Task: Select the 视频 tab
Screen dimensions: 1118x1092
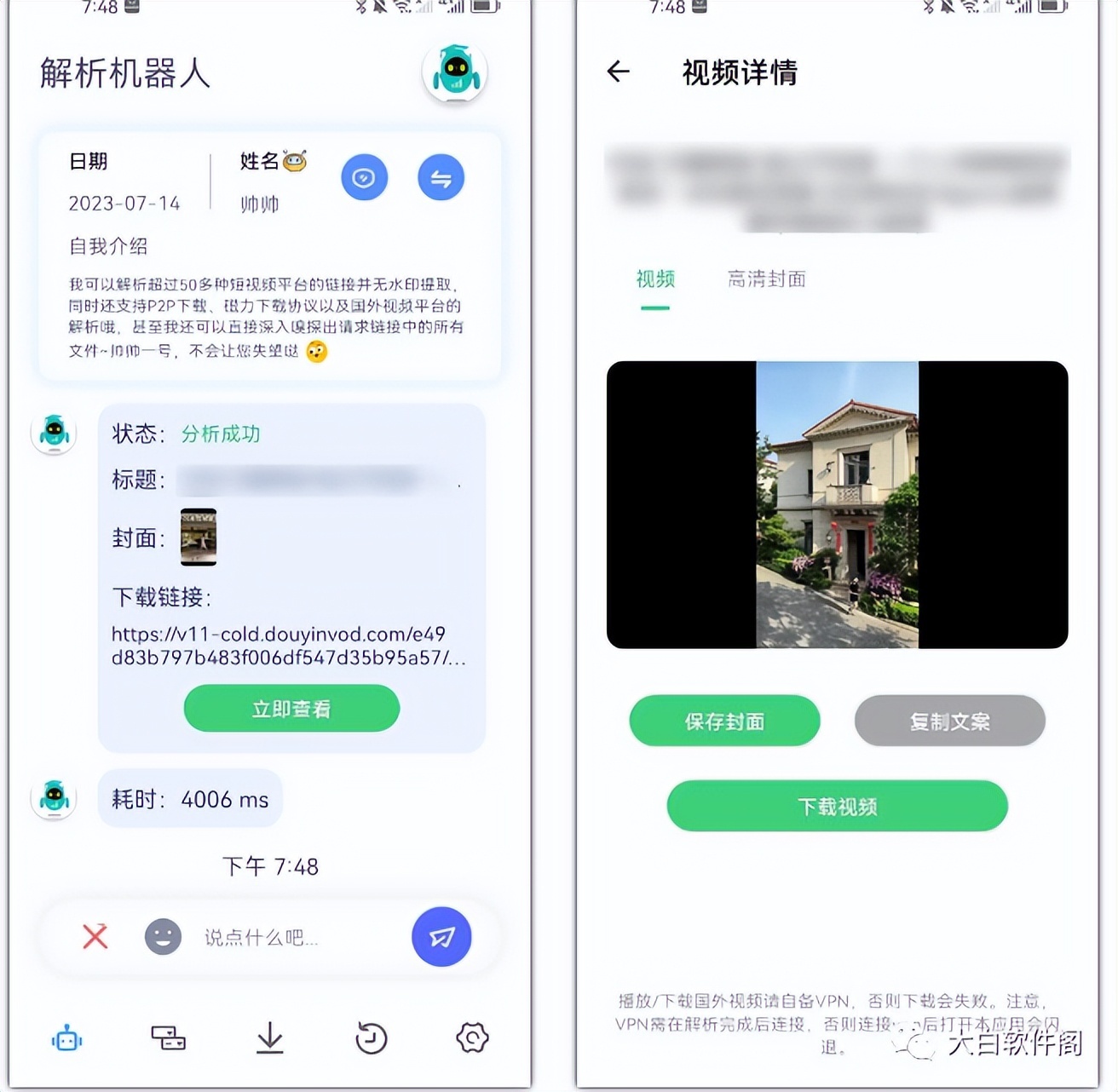Action: [655, 279]
